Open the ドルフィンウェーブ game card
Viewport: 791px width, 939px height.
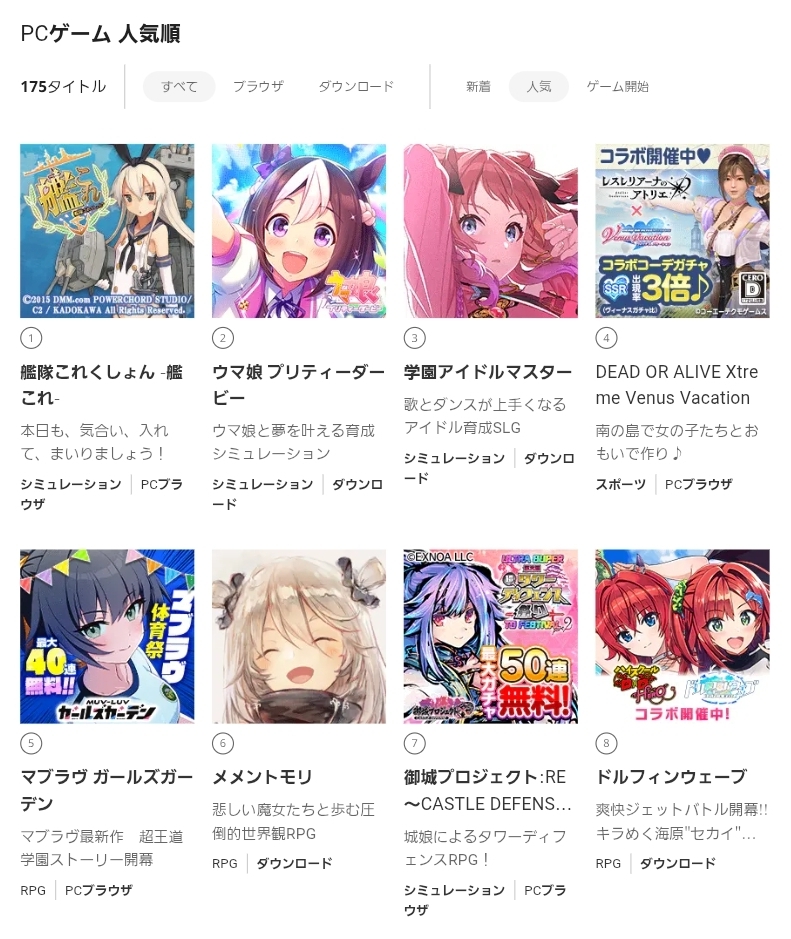tap(682, 636)
